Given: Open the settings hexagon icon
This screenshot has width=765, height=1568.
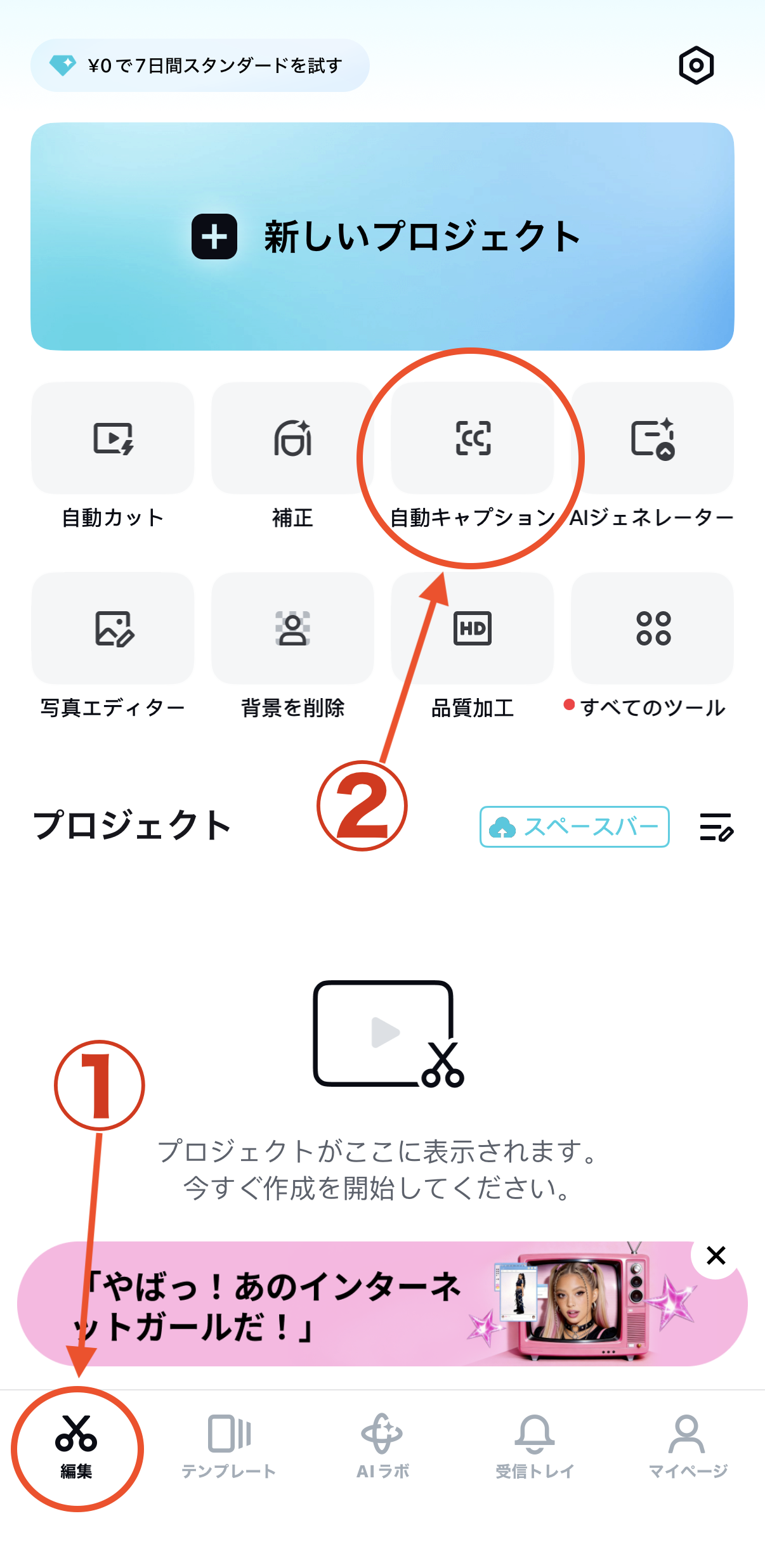Looking at the screenshot, I should (696, 65).
